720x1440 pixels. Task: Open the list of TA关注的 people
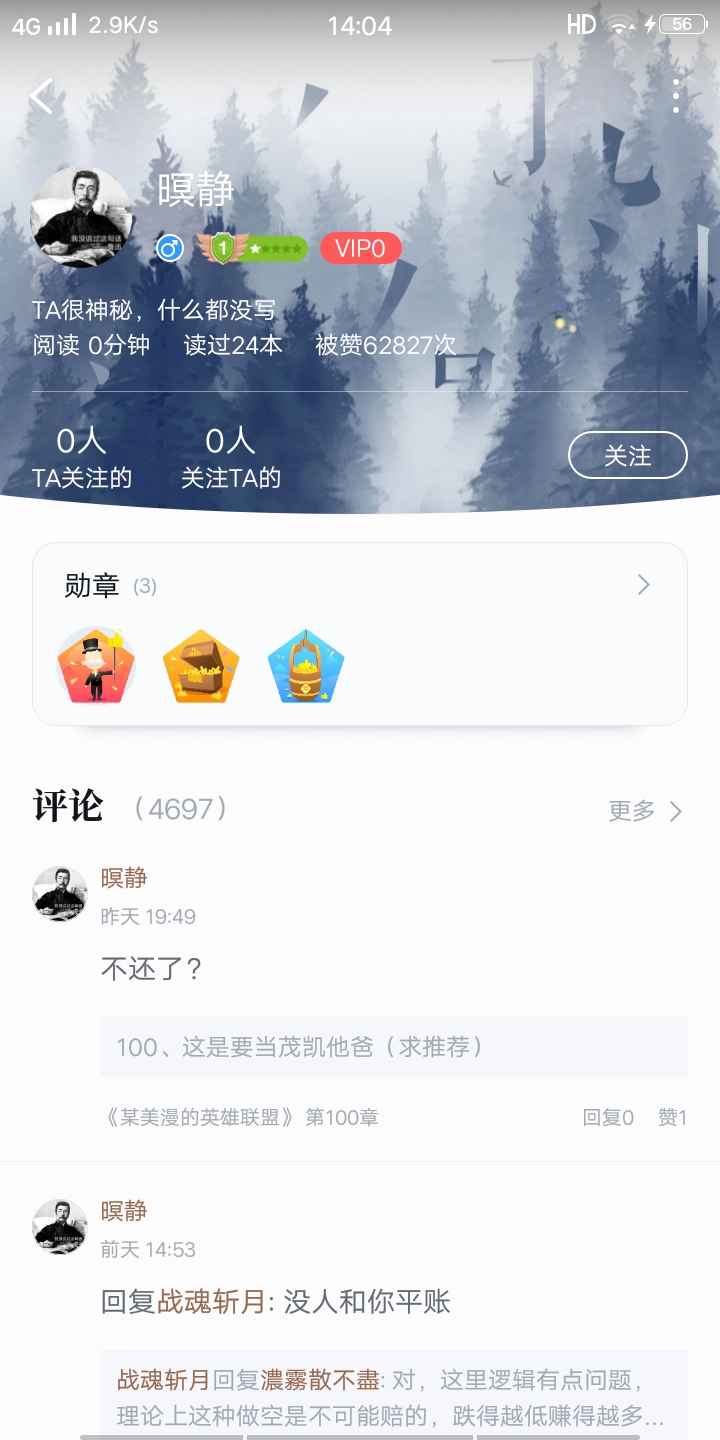click(81, 458)
